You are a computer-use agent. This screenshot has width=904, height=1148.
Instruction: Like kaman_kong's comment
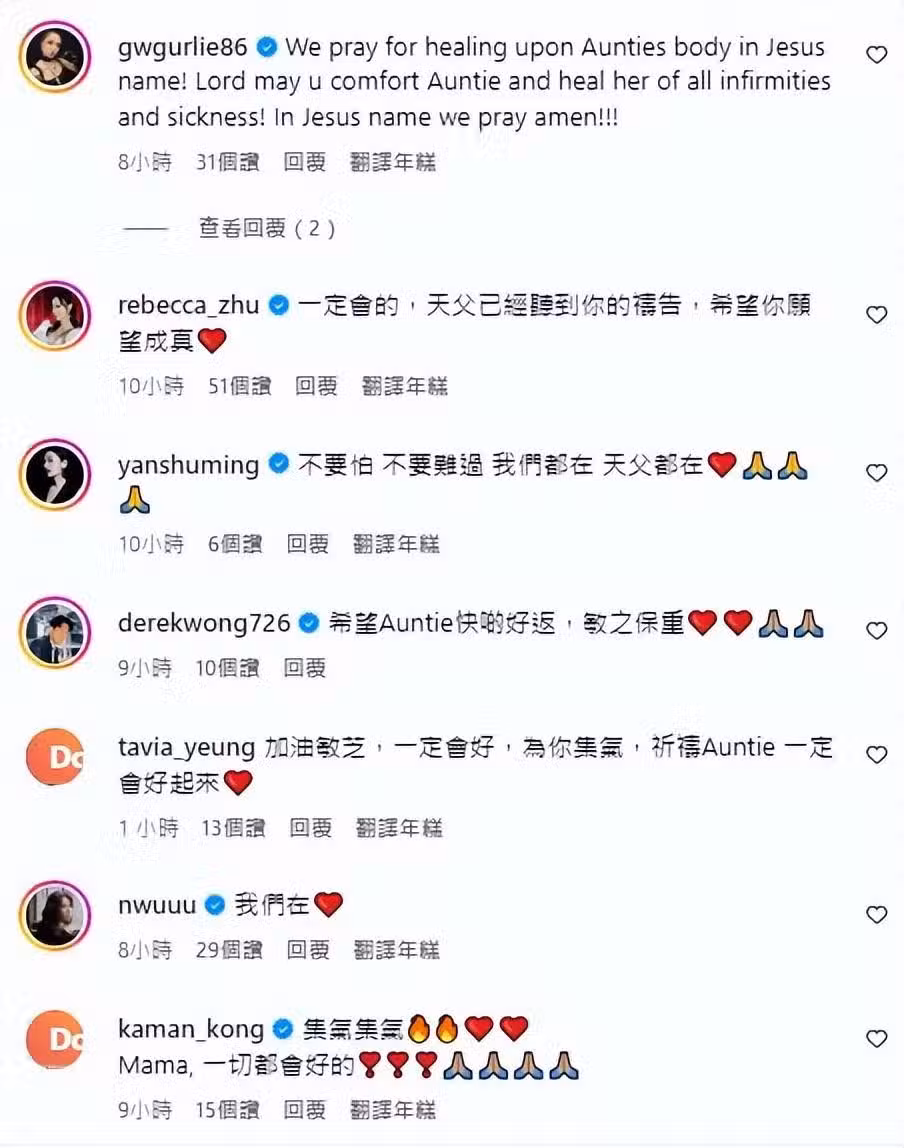coord(876,1039)
